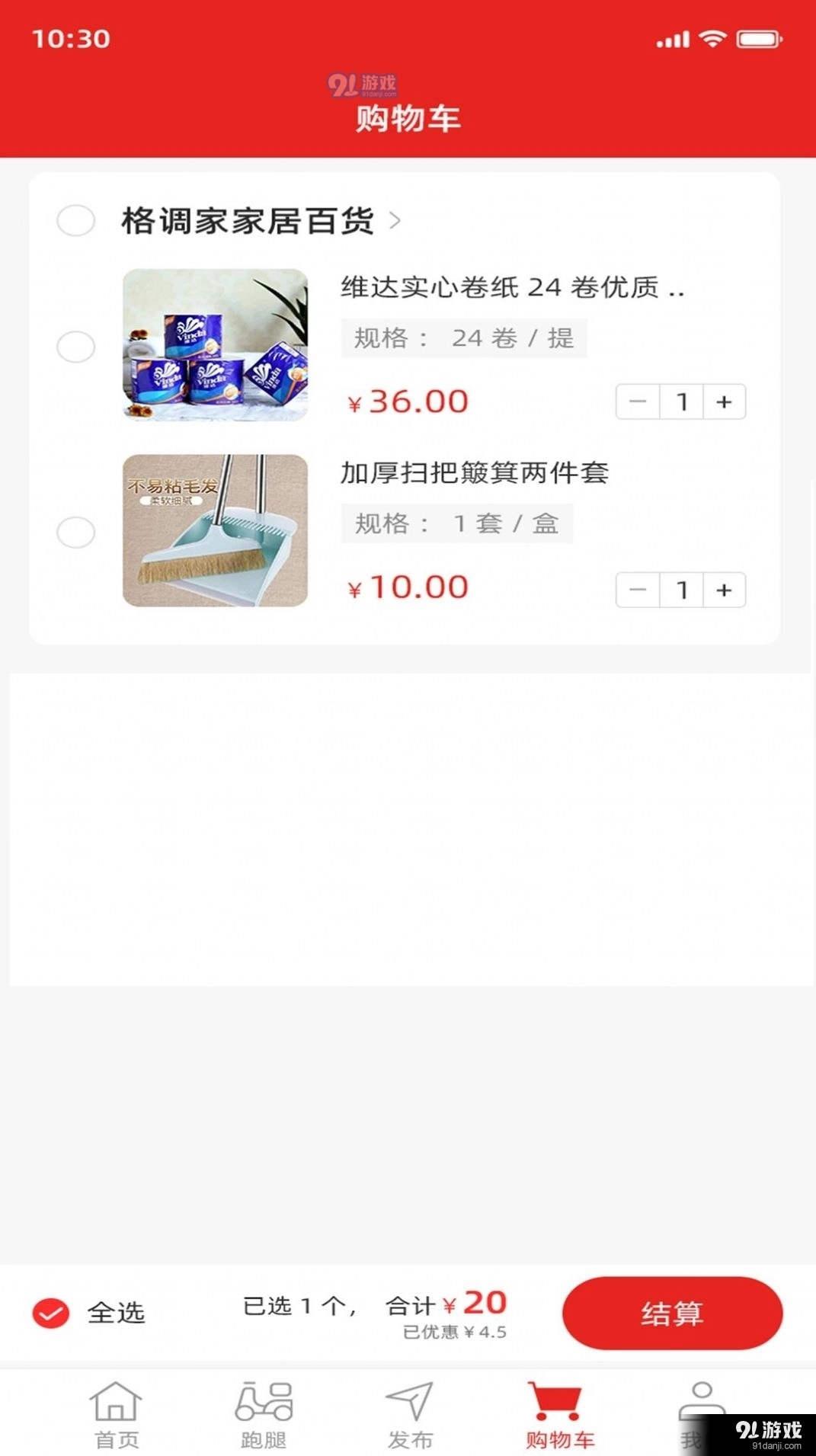Tap the 结算 checkout button
Image resolution: width=816 pixels, height=1456 pixels.
(x=671, y=1312)
